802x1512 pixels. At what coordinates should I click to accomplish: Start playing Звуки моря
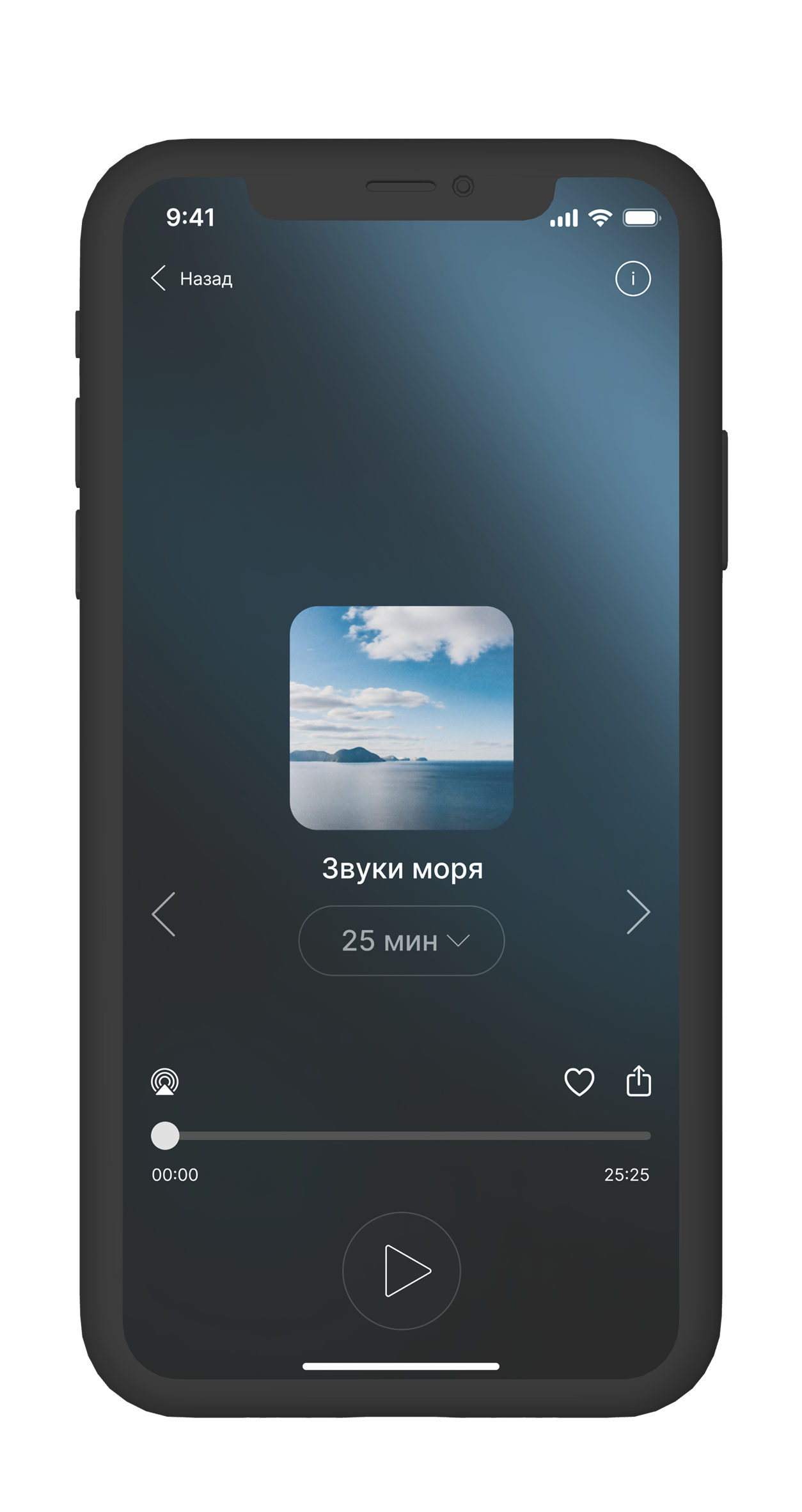click(402, 1270)
